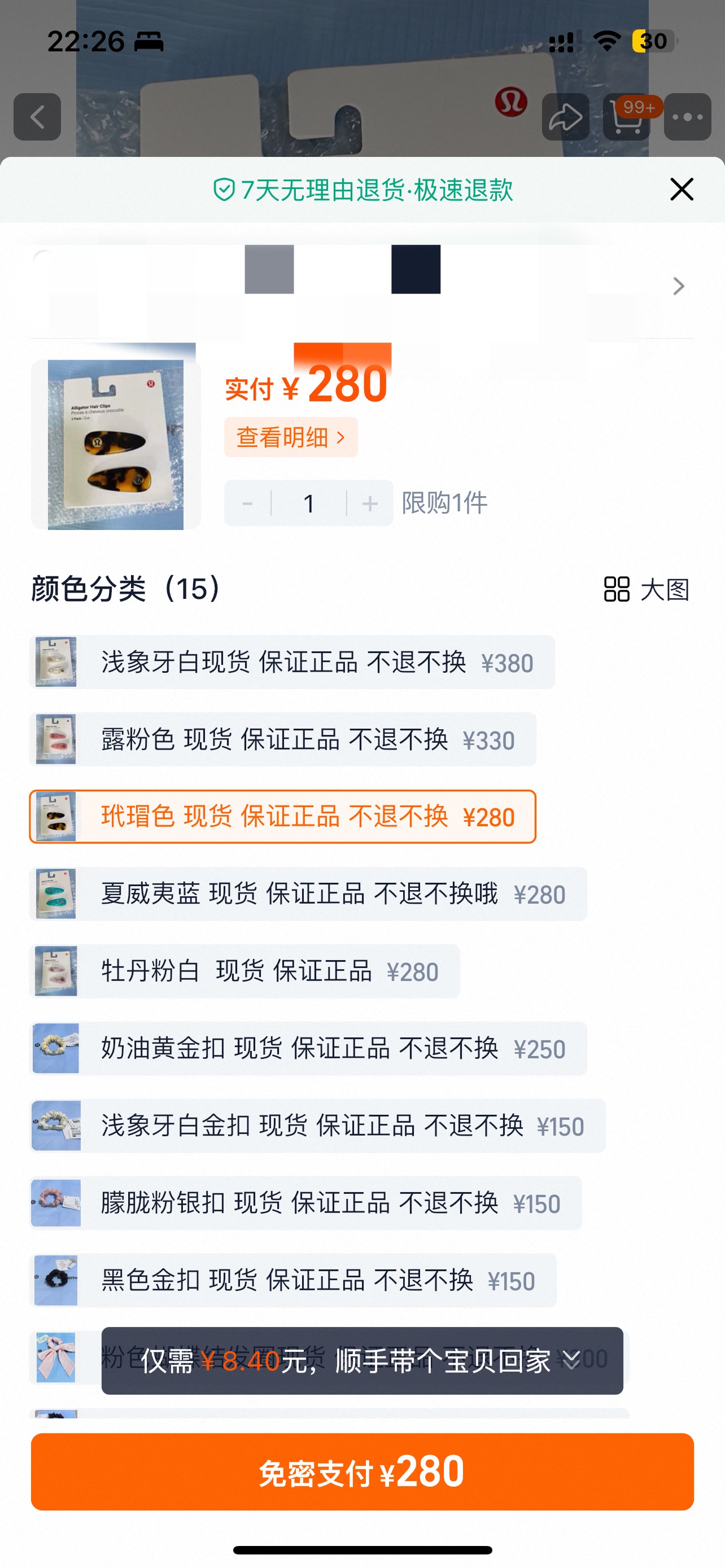Expand the 仅需¥8.40元 add-on banner
The height and width of the screenshot is (1568, 725).
571,1360
